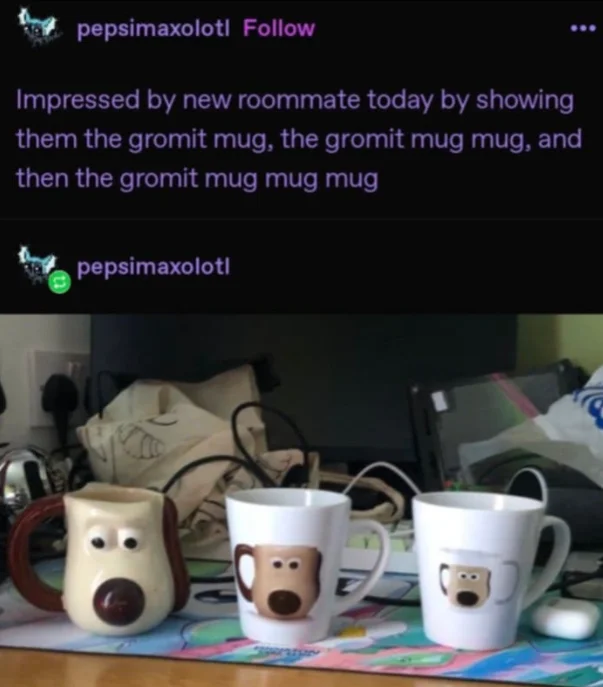The width and height of the screenshot is (603, 687).
Task: Open the reblogged pepsimaxolotl username above the photo
Action: coord(153,267)
